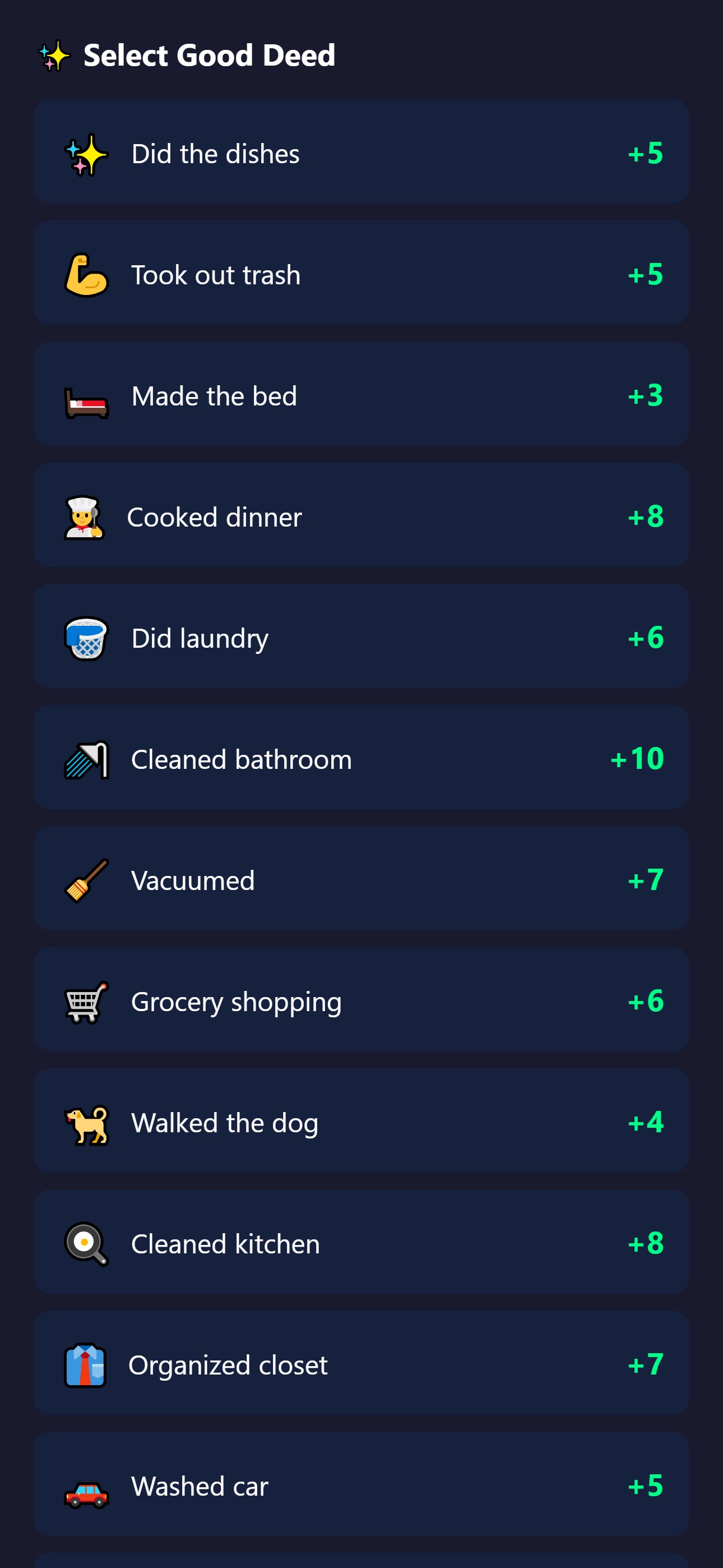Choose Organized closet deed
The width and height of the screenshot is (723, 1568).
[x=361, y=1363]
